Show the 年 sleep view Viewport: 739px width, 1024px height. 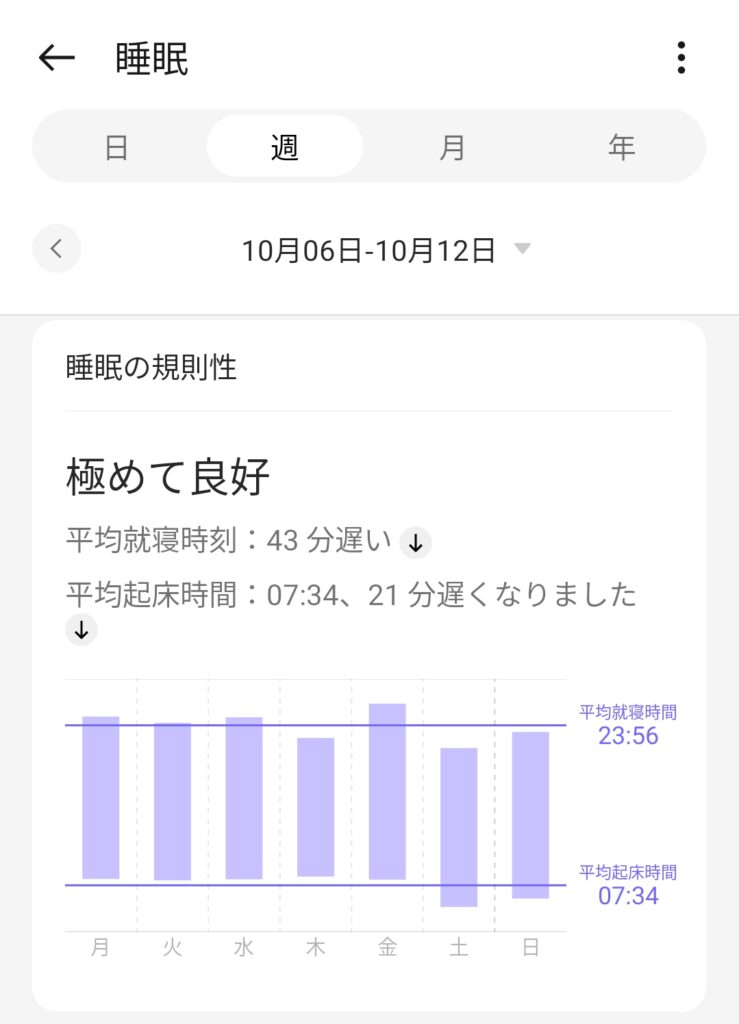[x=621, y=147]
